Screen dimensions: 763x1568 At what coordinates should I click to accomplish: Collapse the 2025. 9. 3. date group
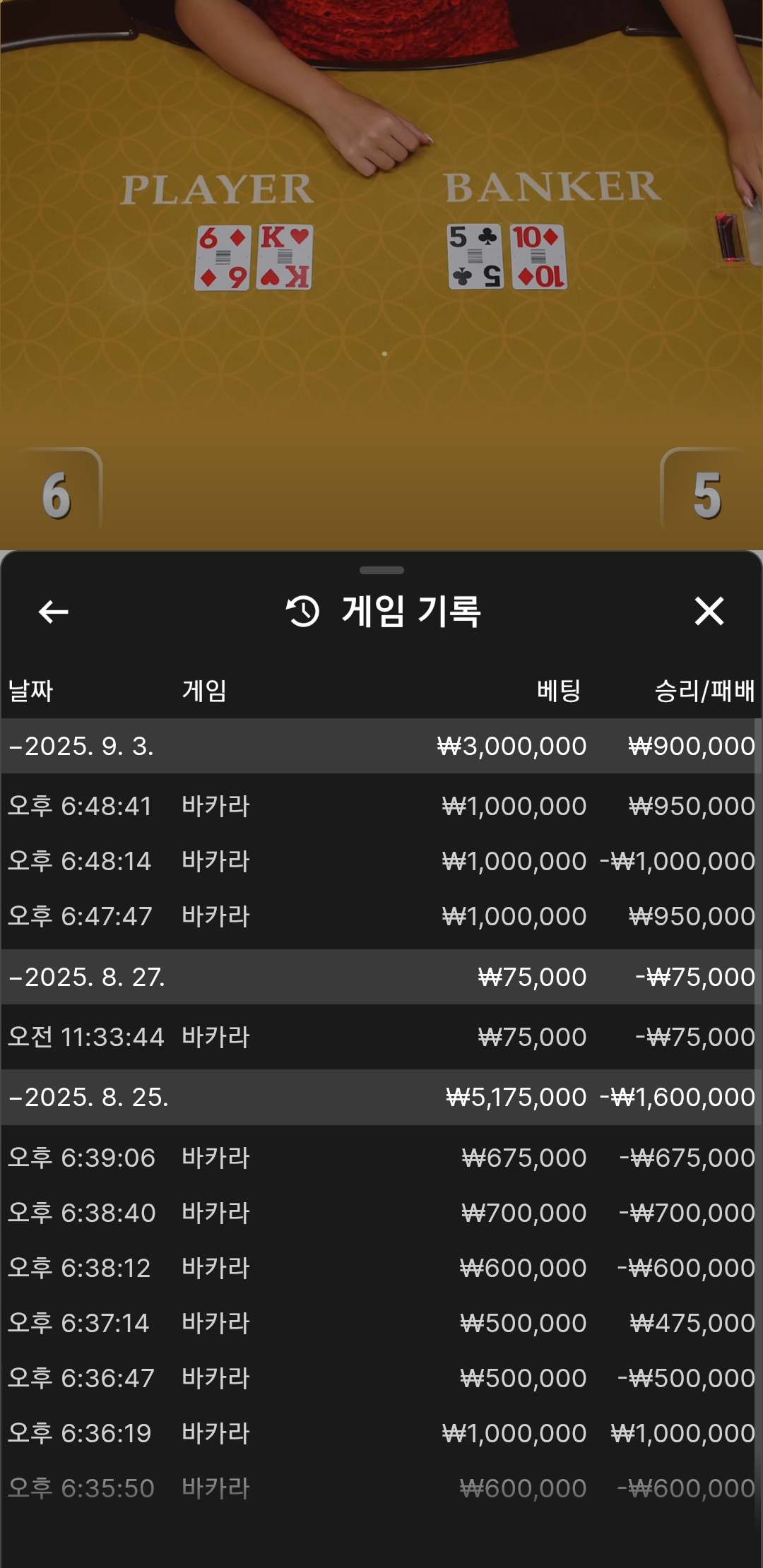(x=379, y=746)
